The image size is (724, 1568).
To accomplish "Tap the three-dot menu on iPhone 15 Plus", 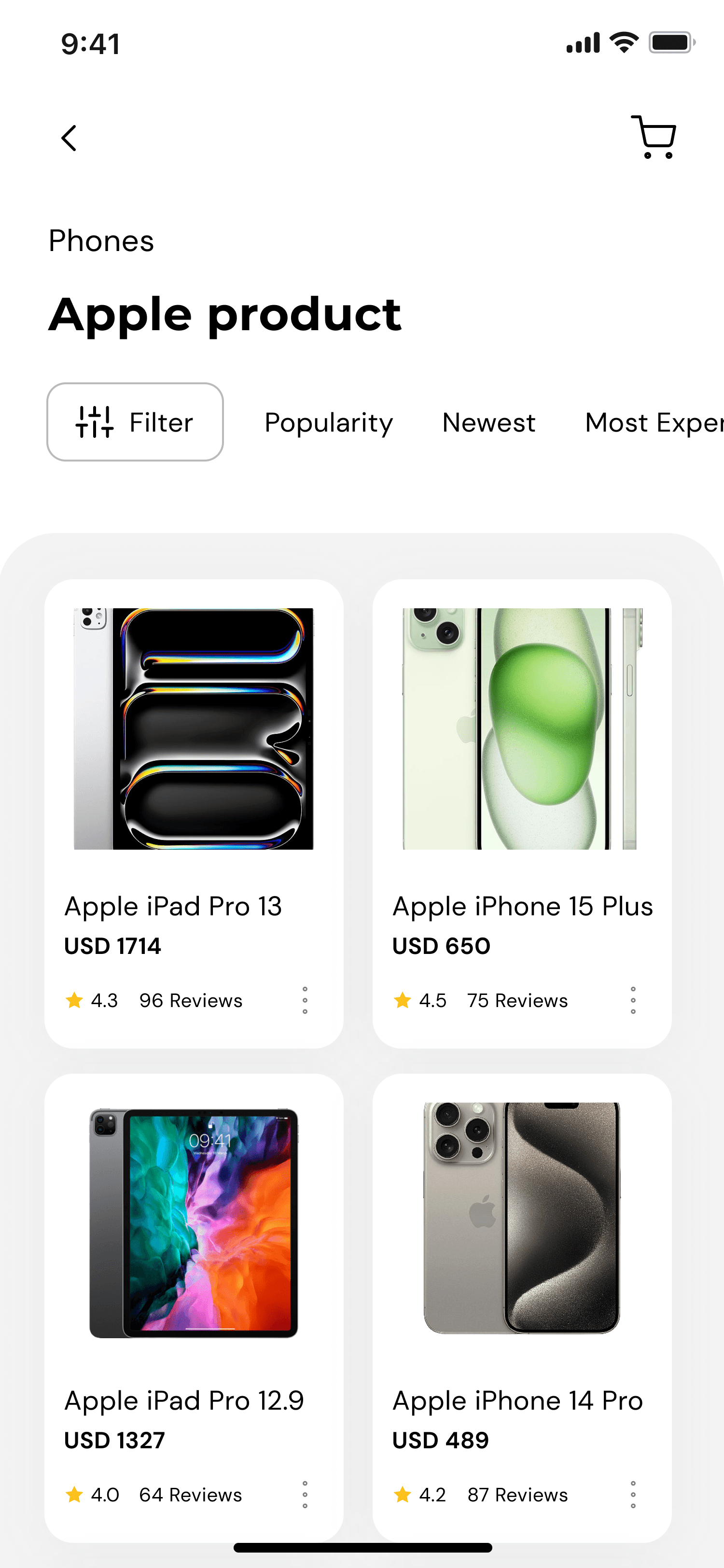I will tap(633, 1000).
